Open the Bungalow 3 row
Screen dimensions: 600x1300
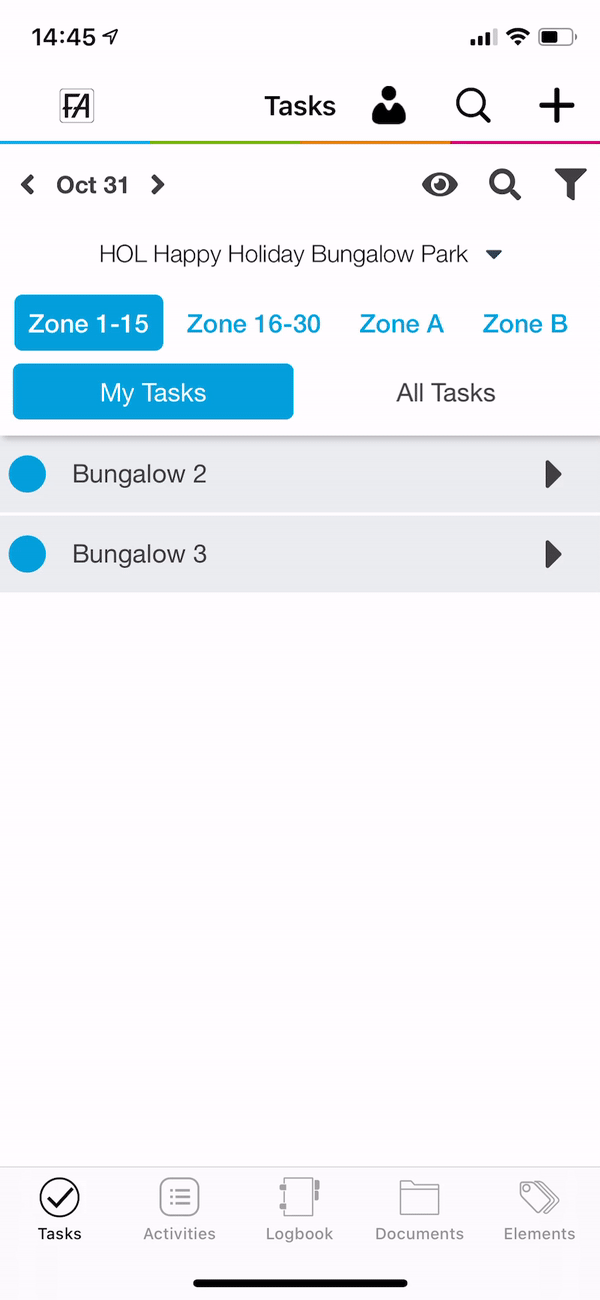click(300, 554)
